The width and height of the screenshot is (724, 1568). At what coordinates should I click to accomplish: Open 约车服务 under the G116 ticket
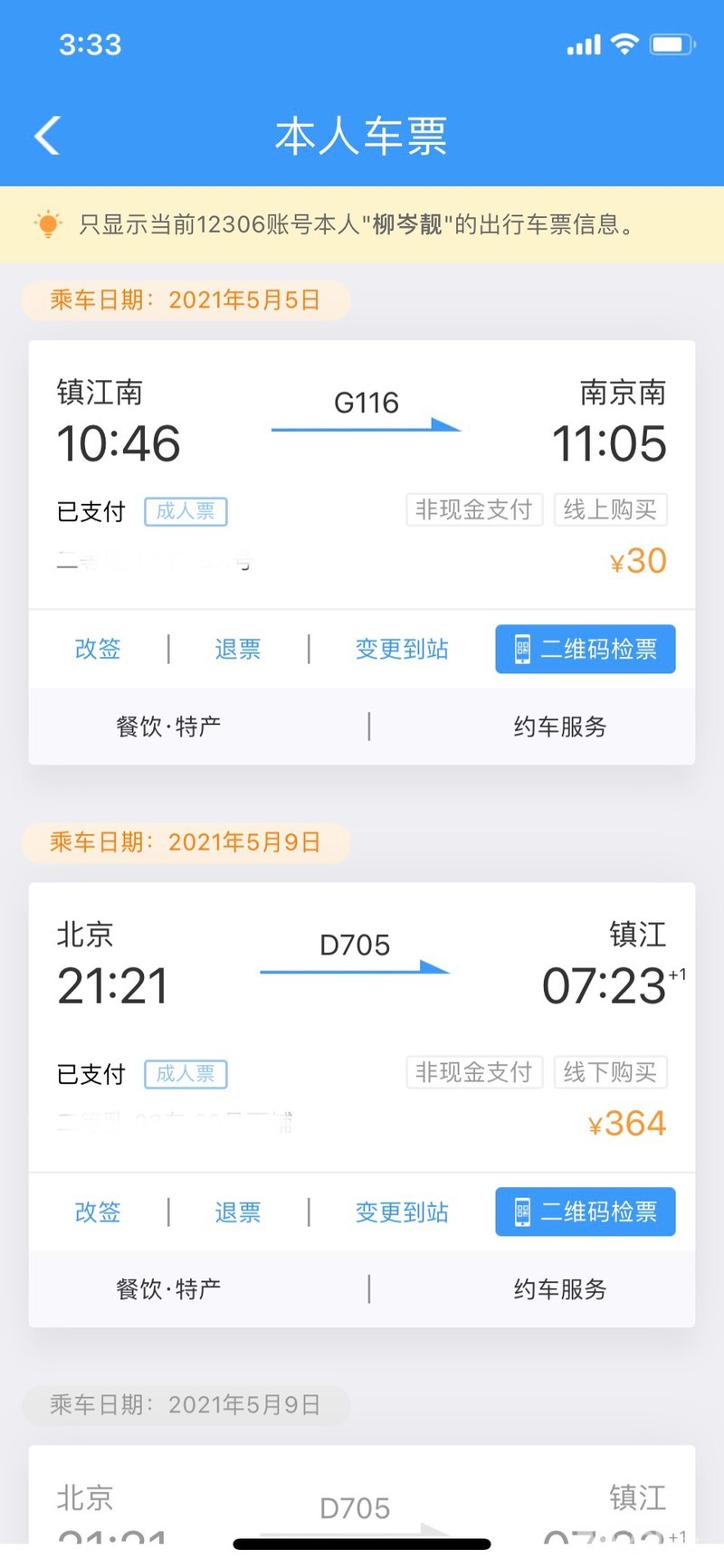click(x=559, y=727)
